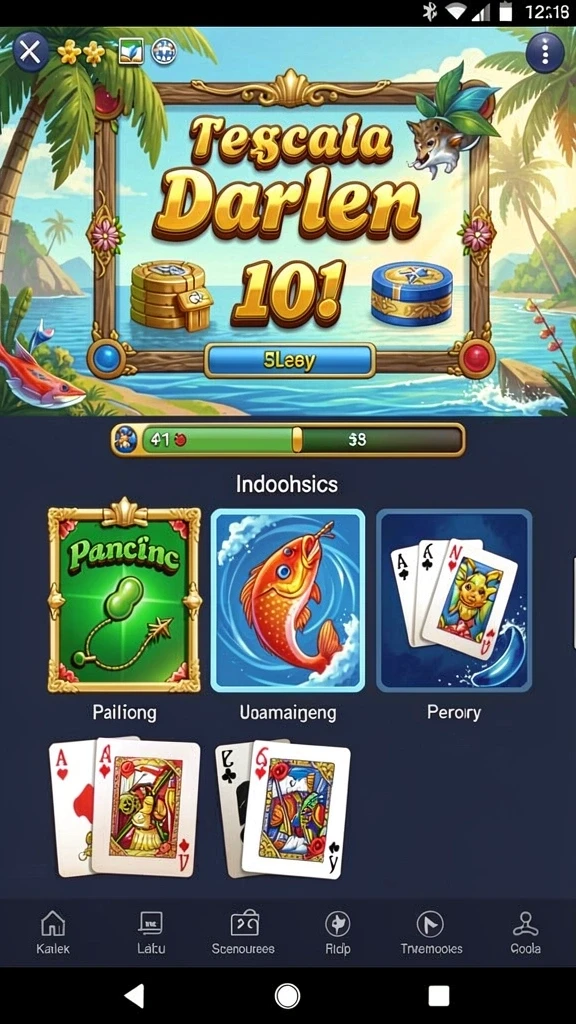Open the Pailiong game tile

124,600
